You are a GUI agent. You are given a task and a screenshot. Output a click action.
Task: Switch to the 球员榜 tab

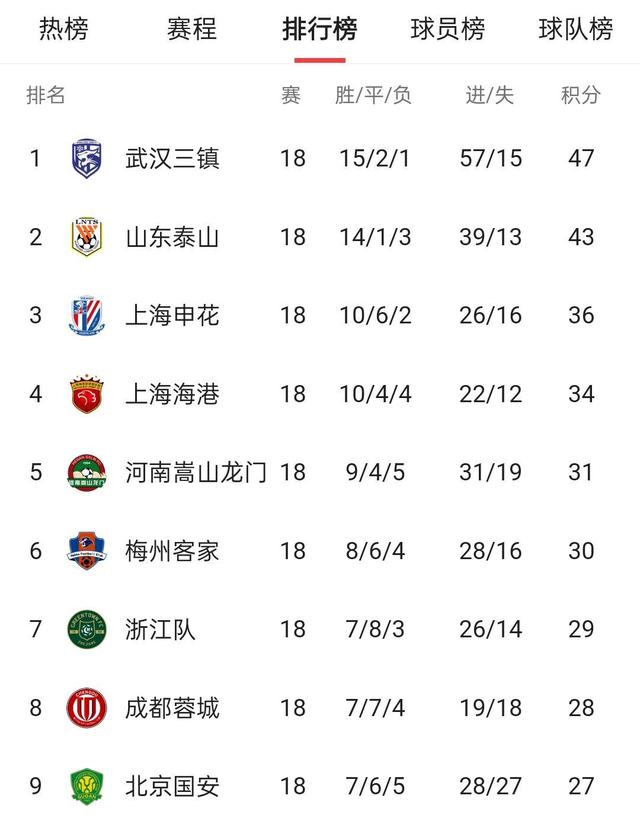pos(448,29)
